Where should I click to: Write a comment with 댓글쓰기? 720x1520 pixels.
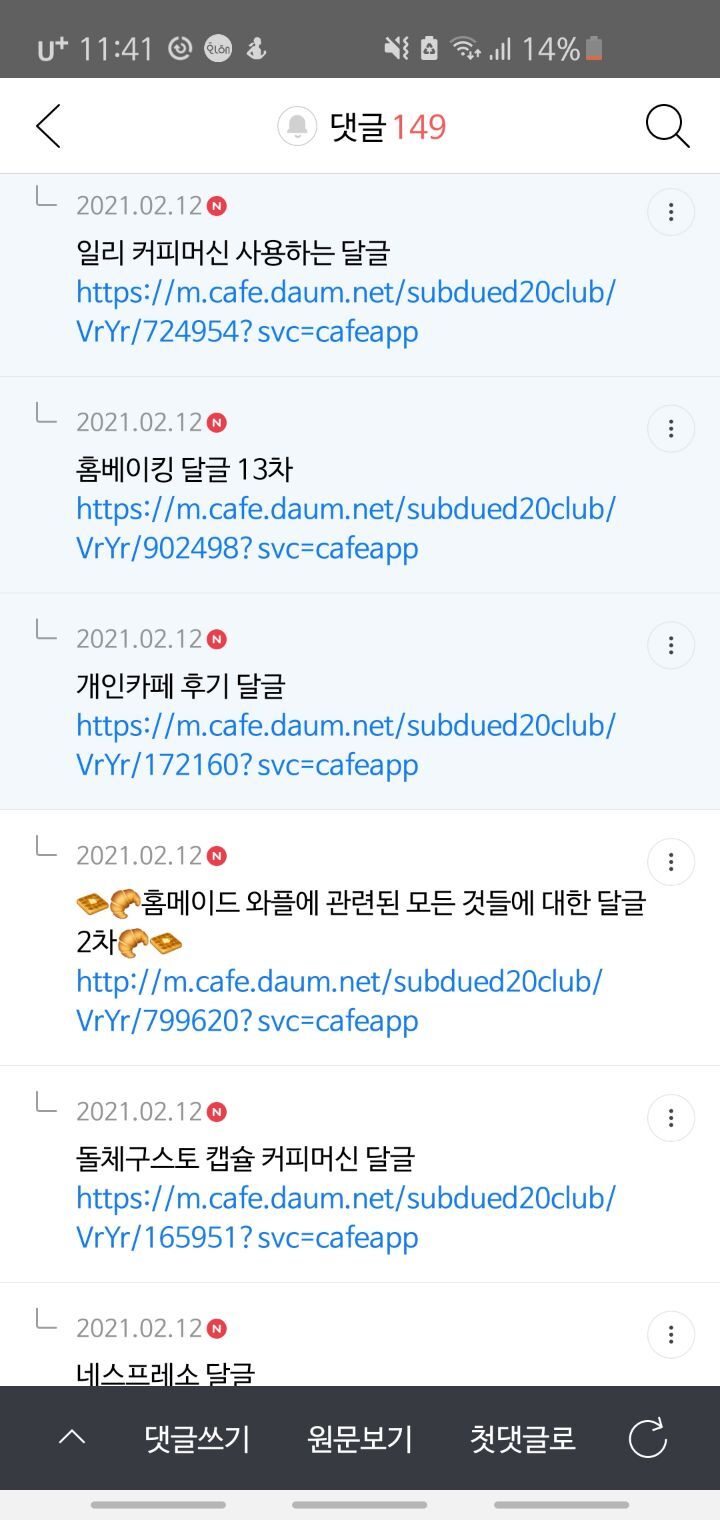pyautogui.click(x=197, y=1438)
